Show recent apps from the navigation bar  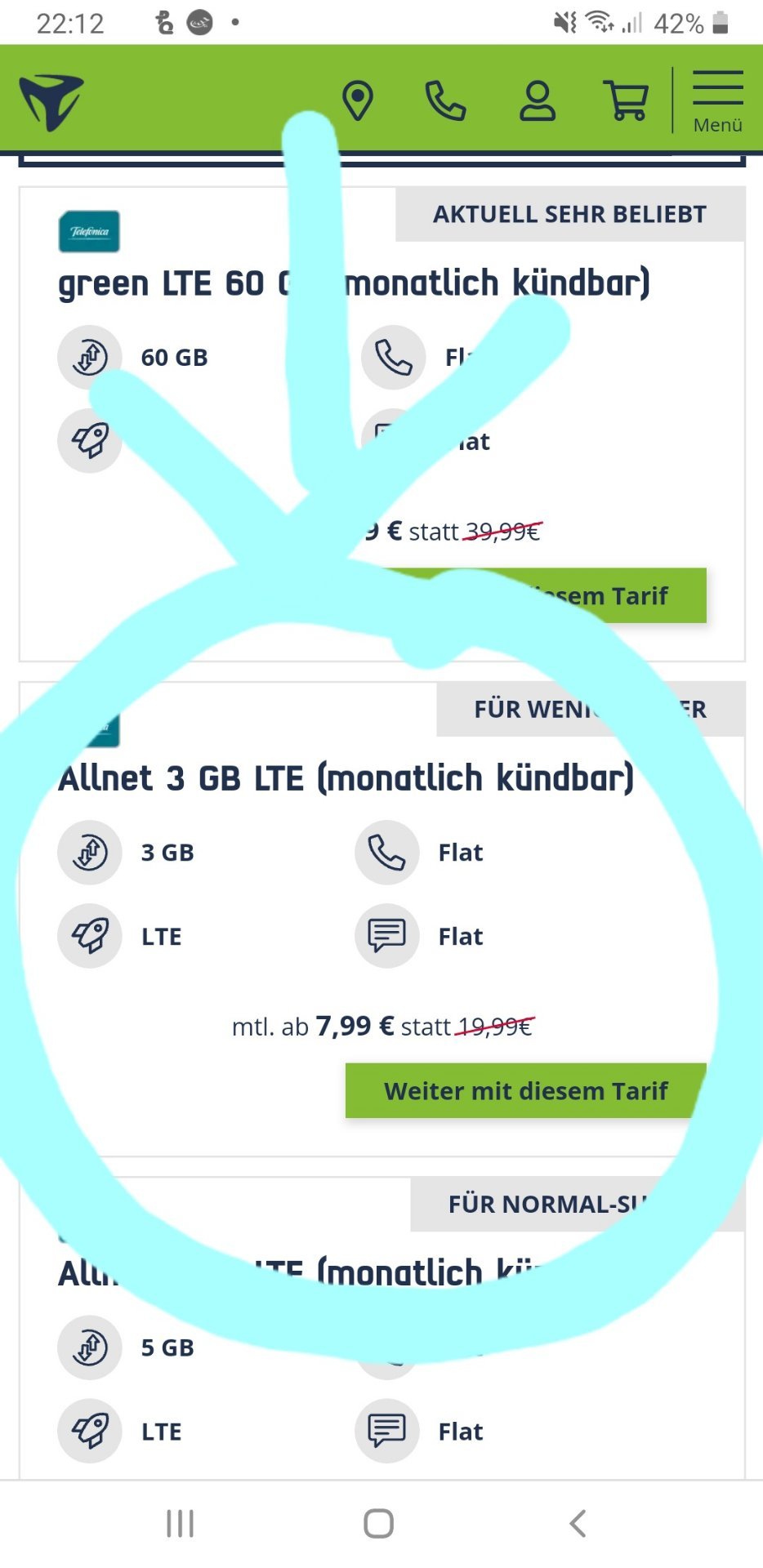click(x=181, y=1524)
